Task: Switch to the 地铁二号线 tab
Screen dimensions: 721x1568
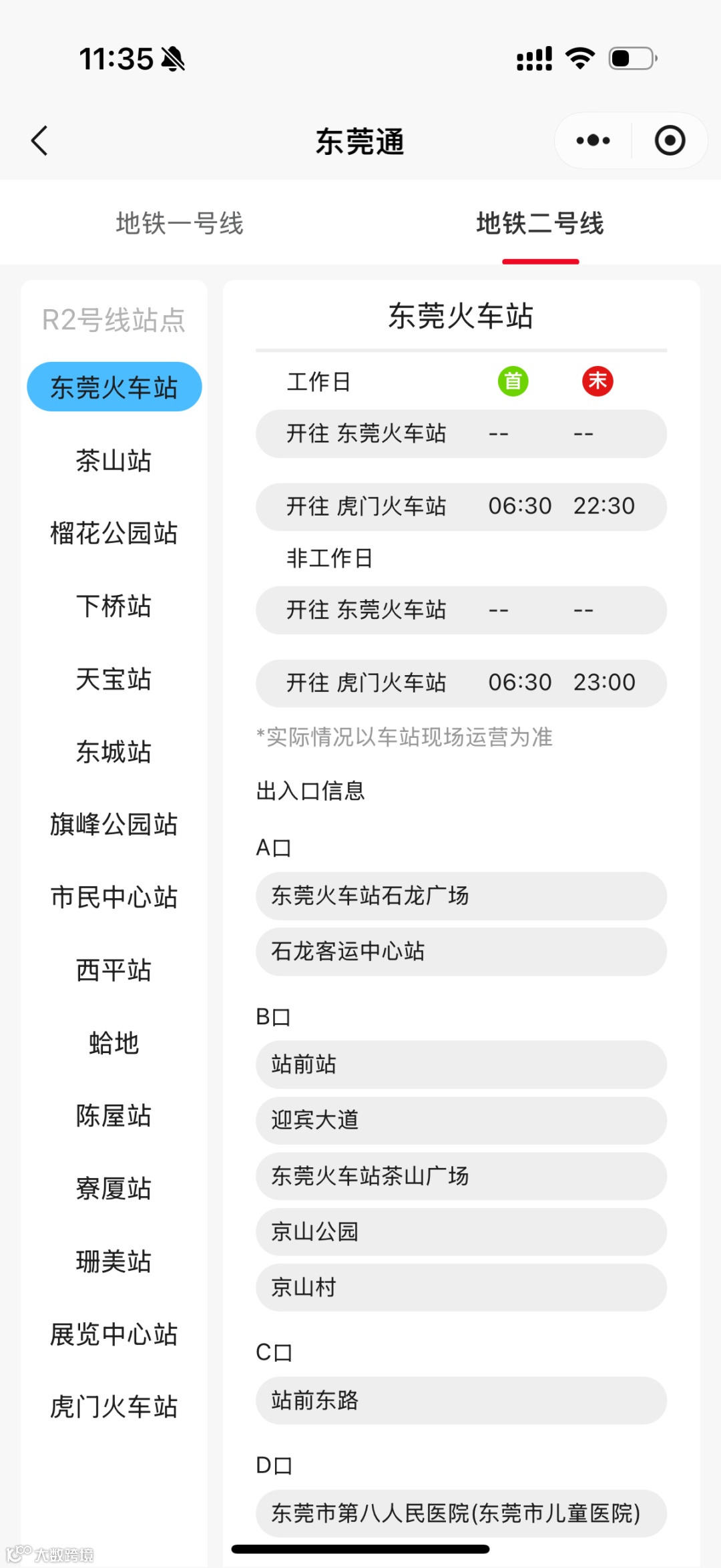Action: tap(539, 225)
